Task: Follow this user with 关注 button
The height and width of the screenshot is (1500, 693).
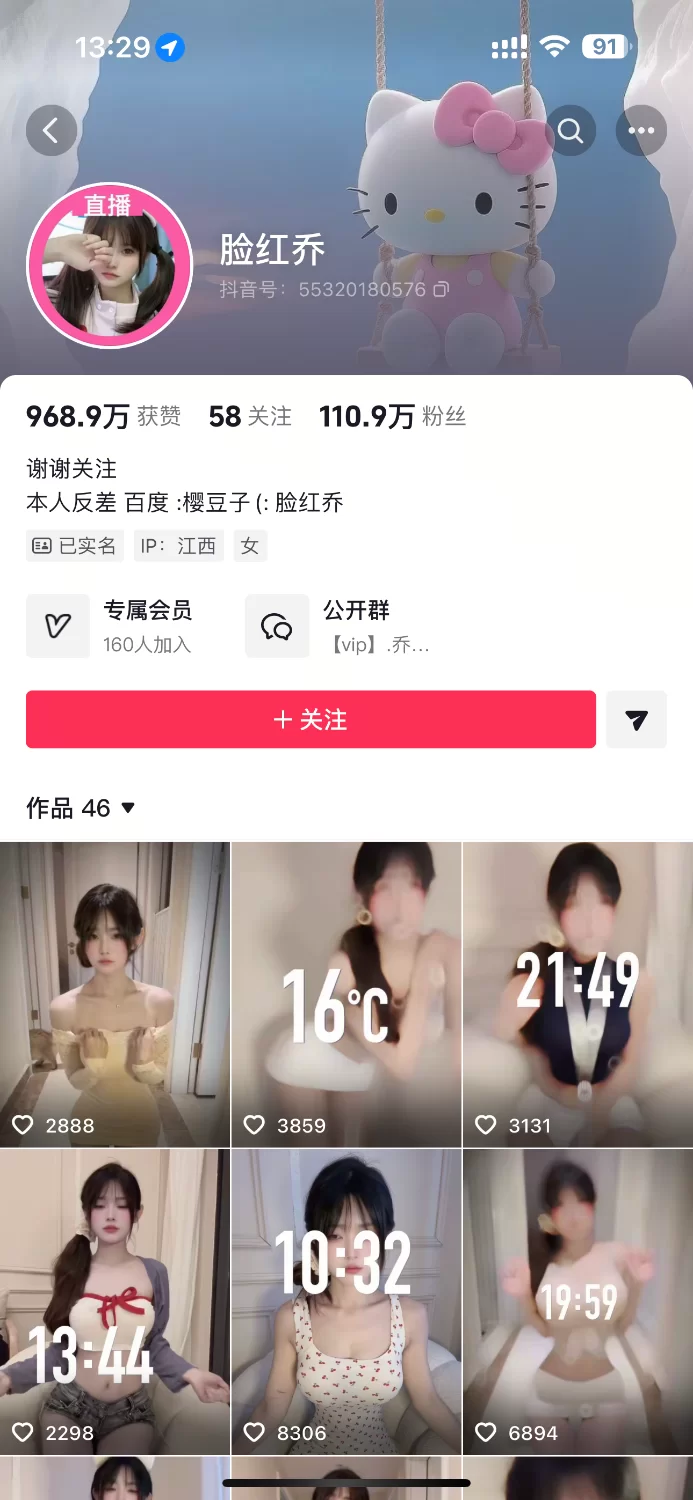Action: click(x=310, y=719)
